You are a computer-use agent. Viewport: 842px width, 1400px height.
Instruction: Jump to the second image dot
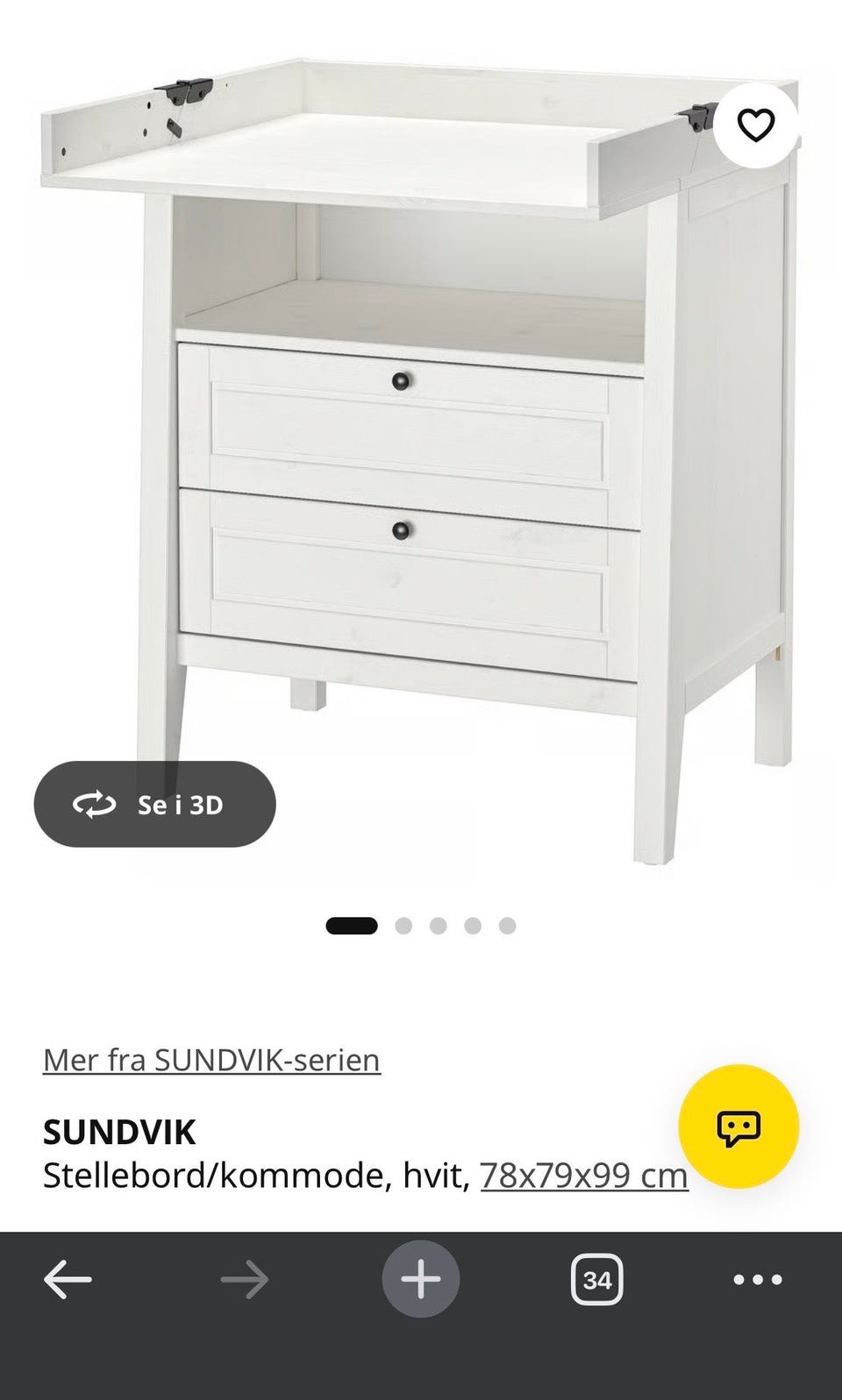[x=403, y=926]
